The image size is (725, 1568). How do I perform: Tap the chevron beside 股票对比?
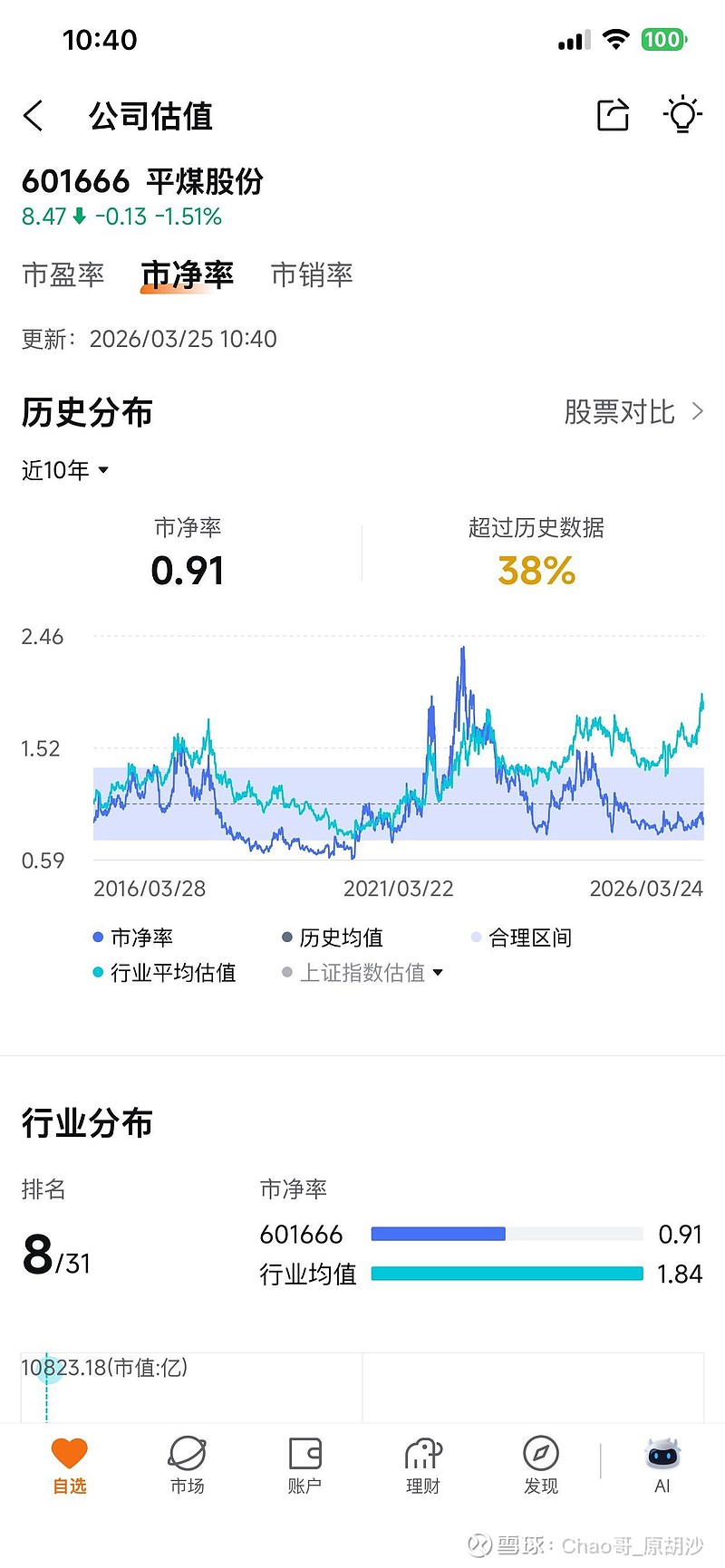[698, 412]
